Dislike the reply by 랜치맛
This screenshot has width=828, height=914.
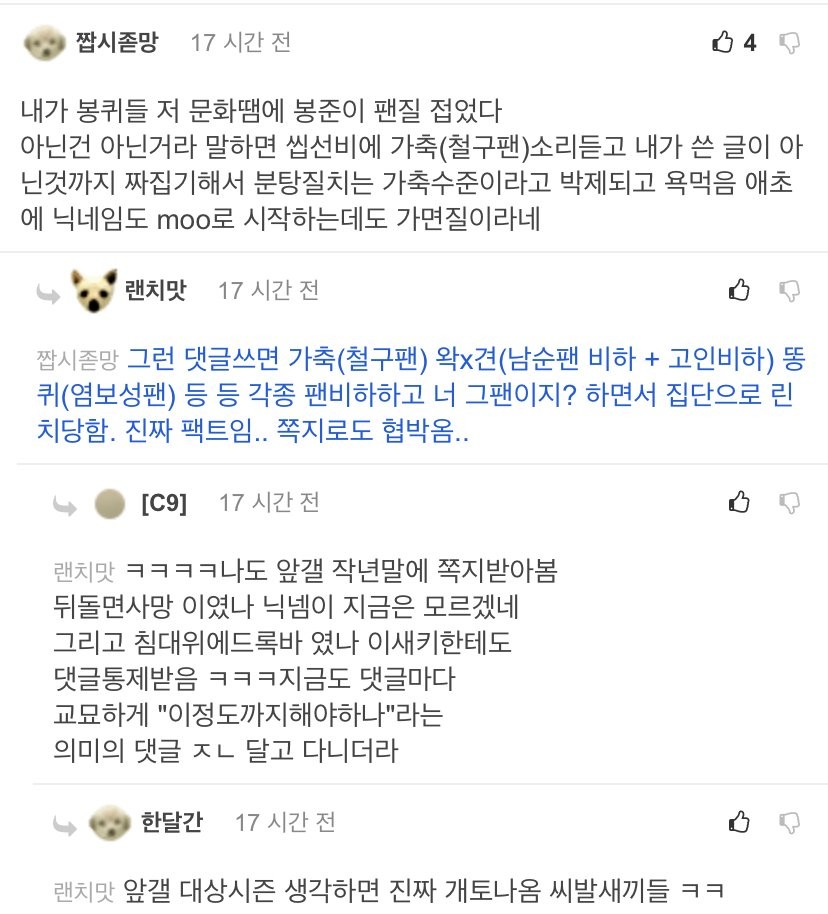coord(790,290)
